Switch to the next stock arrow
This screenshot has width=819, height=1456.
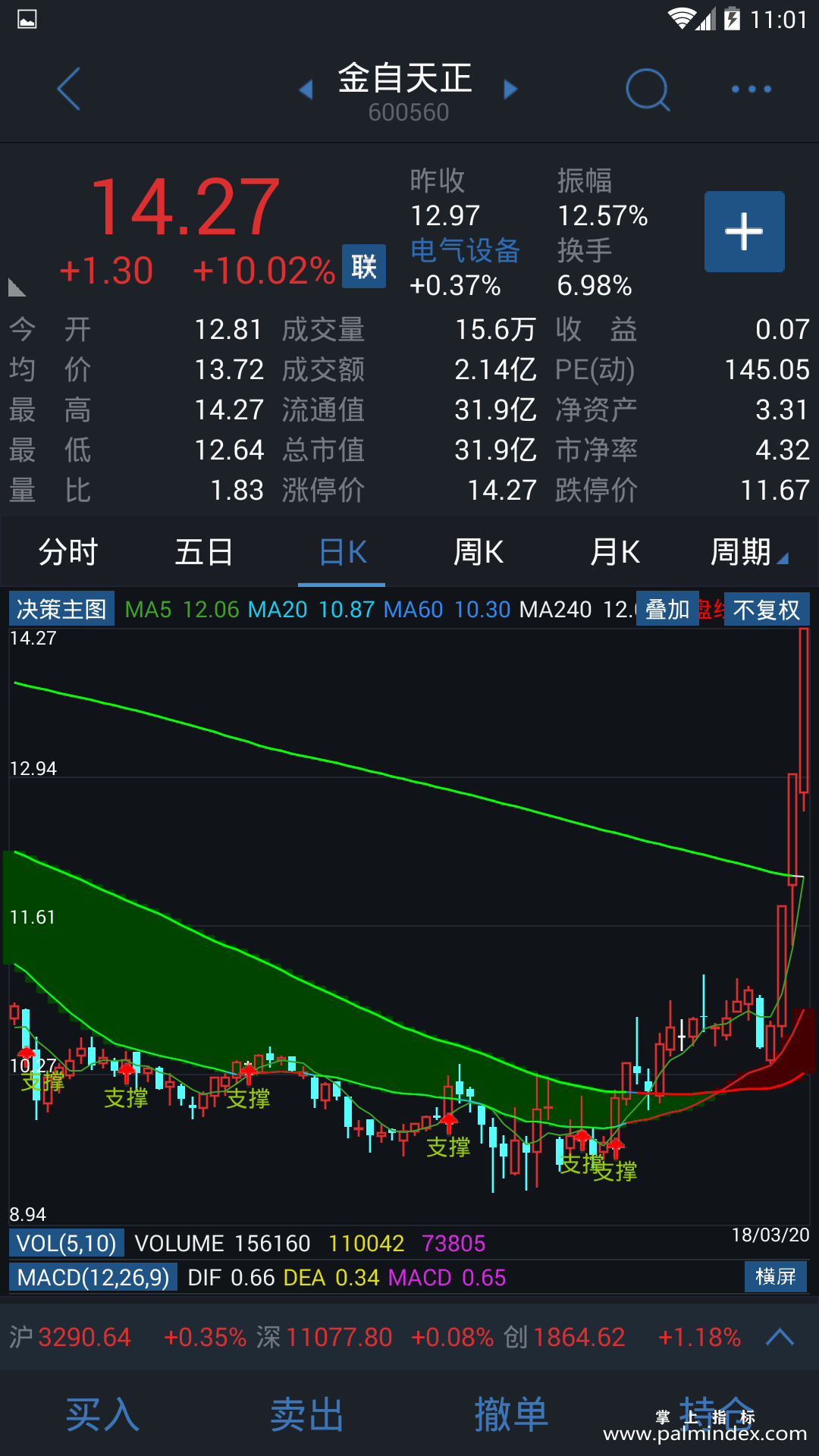(510, 89)
